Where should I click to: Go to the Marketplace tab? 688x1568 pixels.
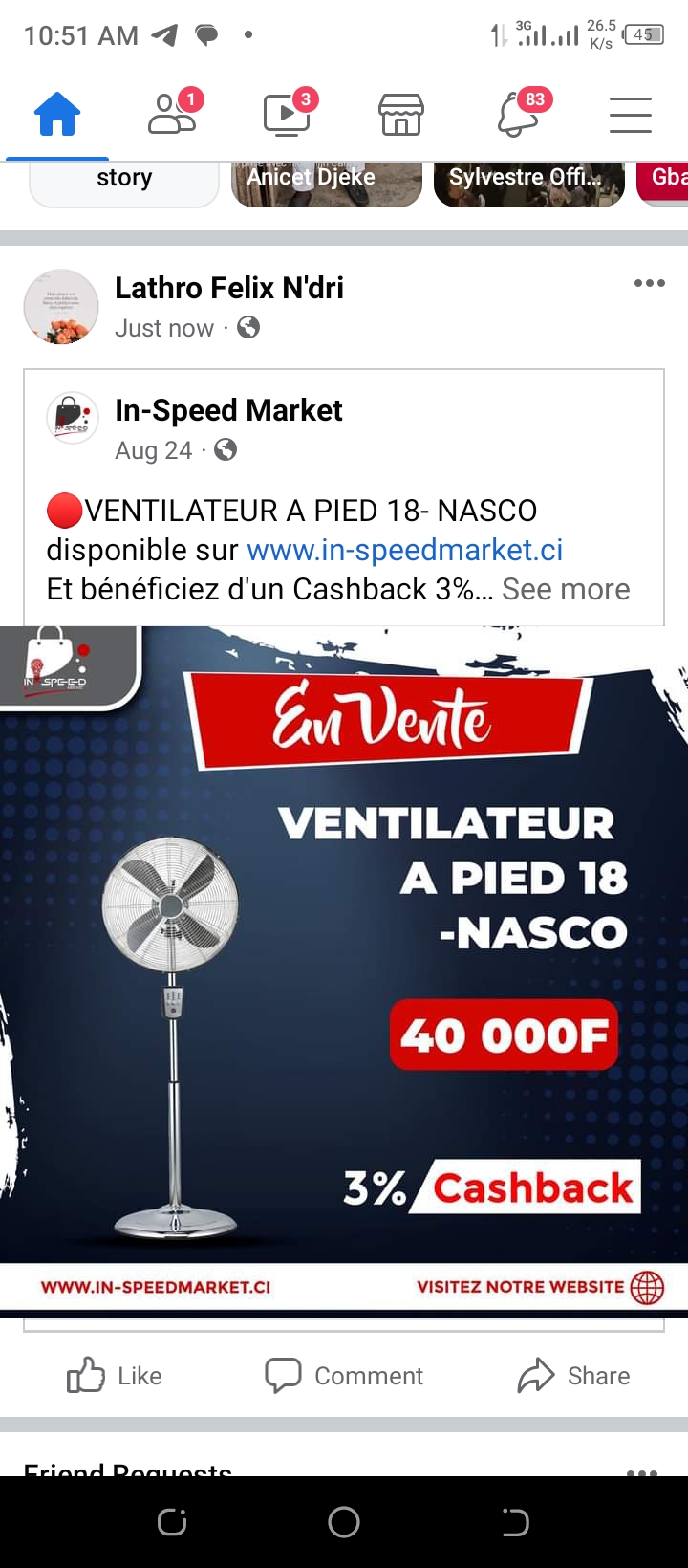tap(401, 116)
